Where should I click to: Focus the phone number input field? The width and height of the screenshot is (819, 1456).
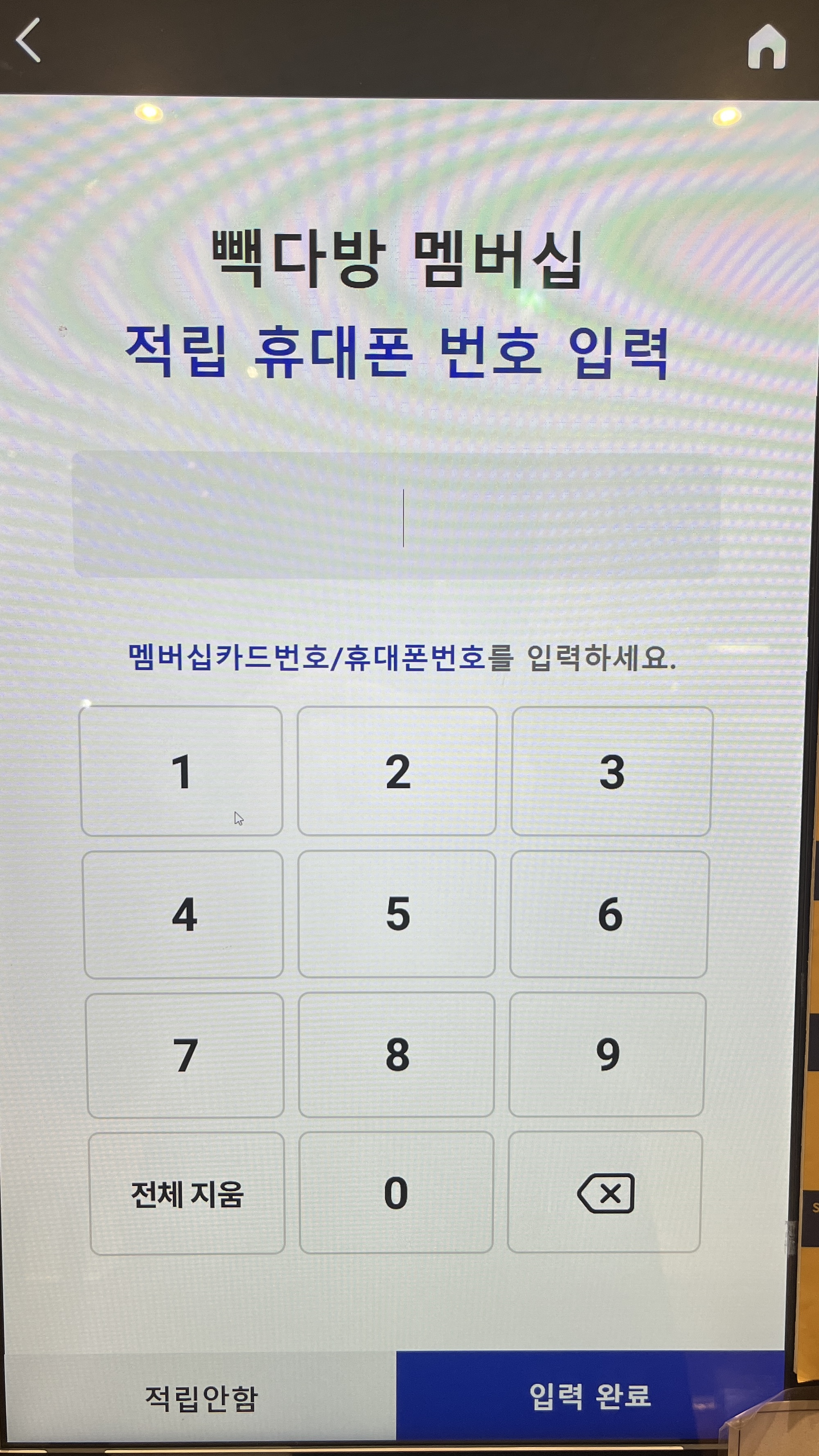click(x=396, y=514)
